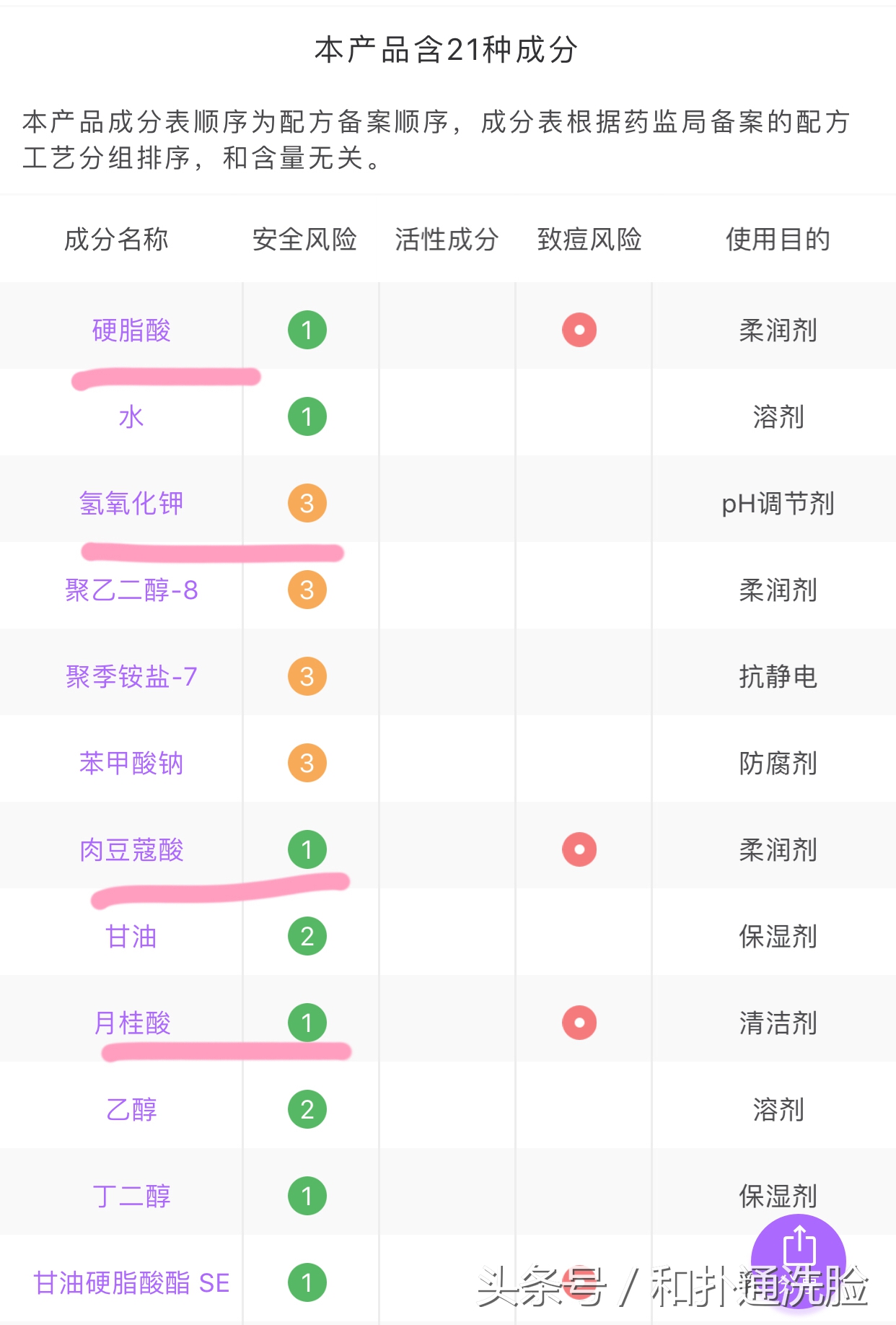Click the green safety badge beside 硬脂酸
The height and width of the screenshot is (1325, 896).
coord(308,330)
